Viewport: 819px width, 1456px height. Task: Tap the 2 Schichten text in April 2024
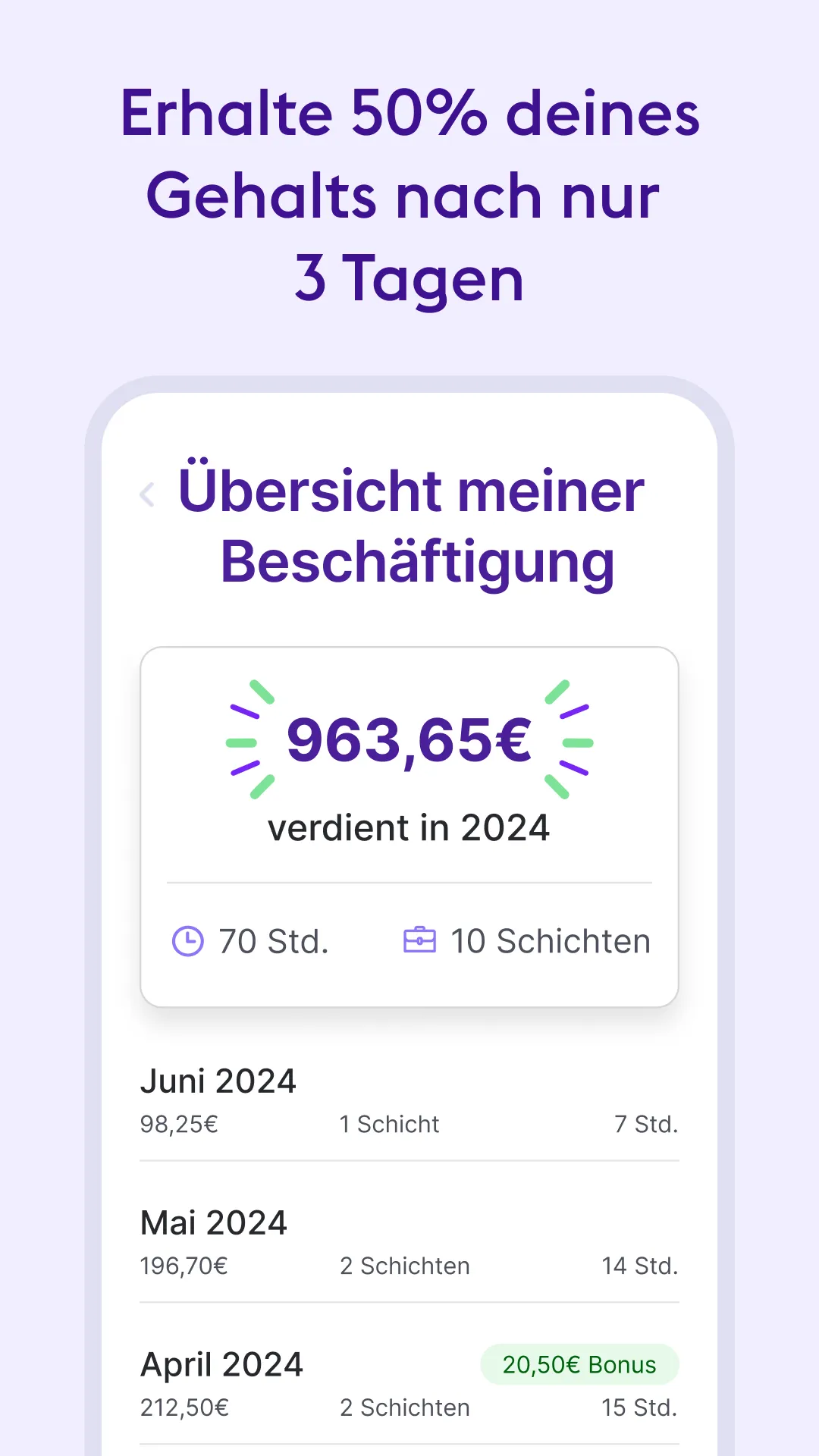(x=404, y=1407)
